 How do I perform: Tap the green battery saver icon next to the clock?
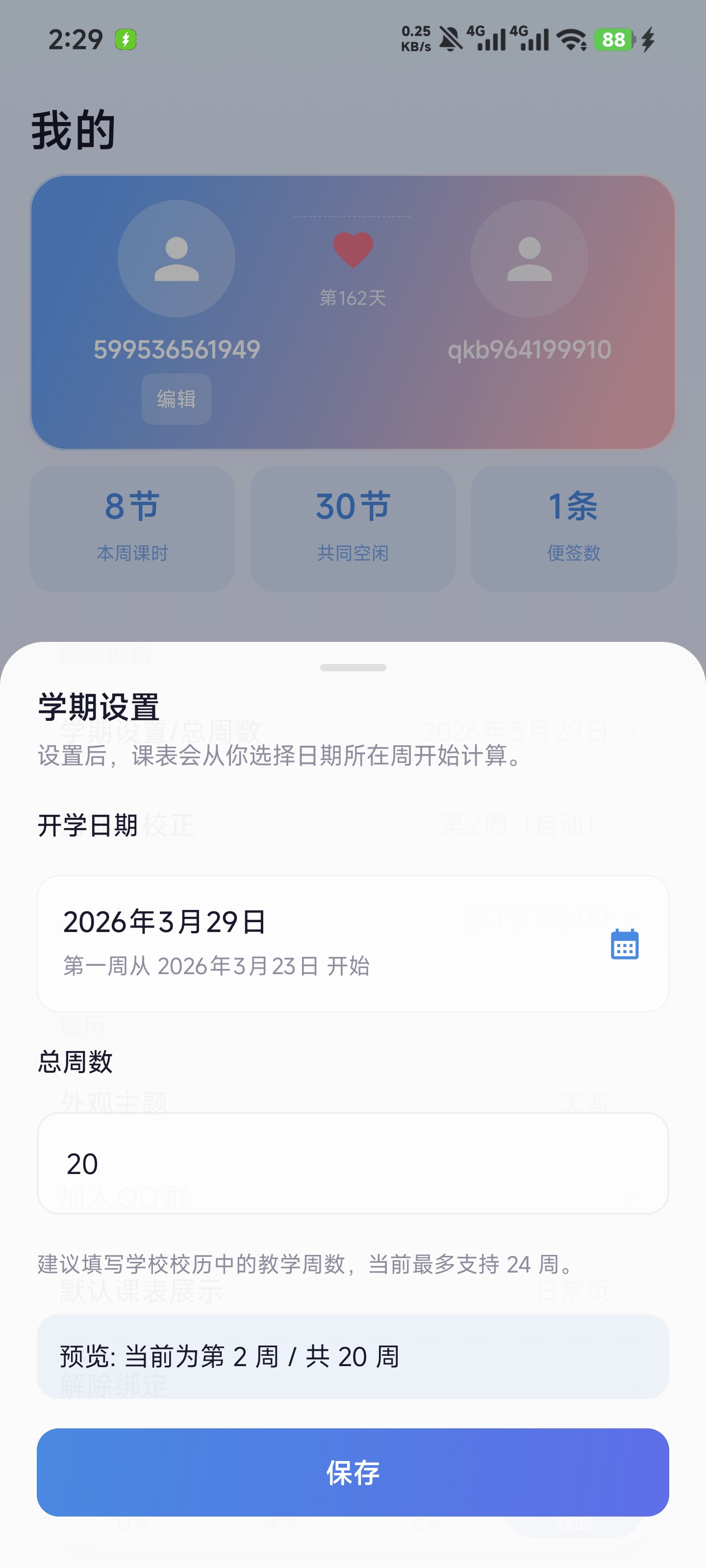coord(126,39)
